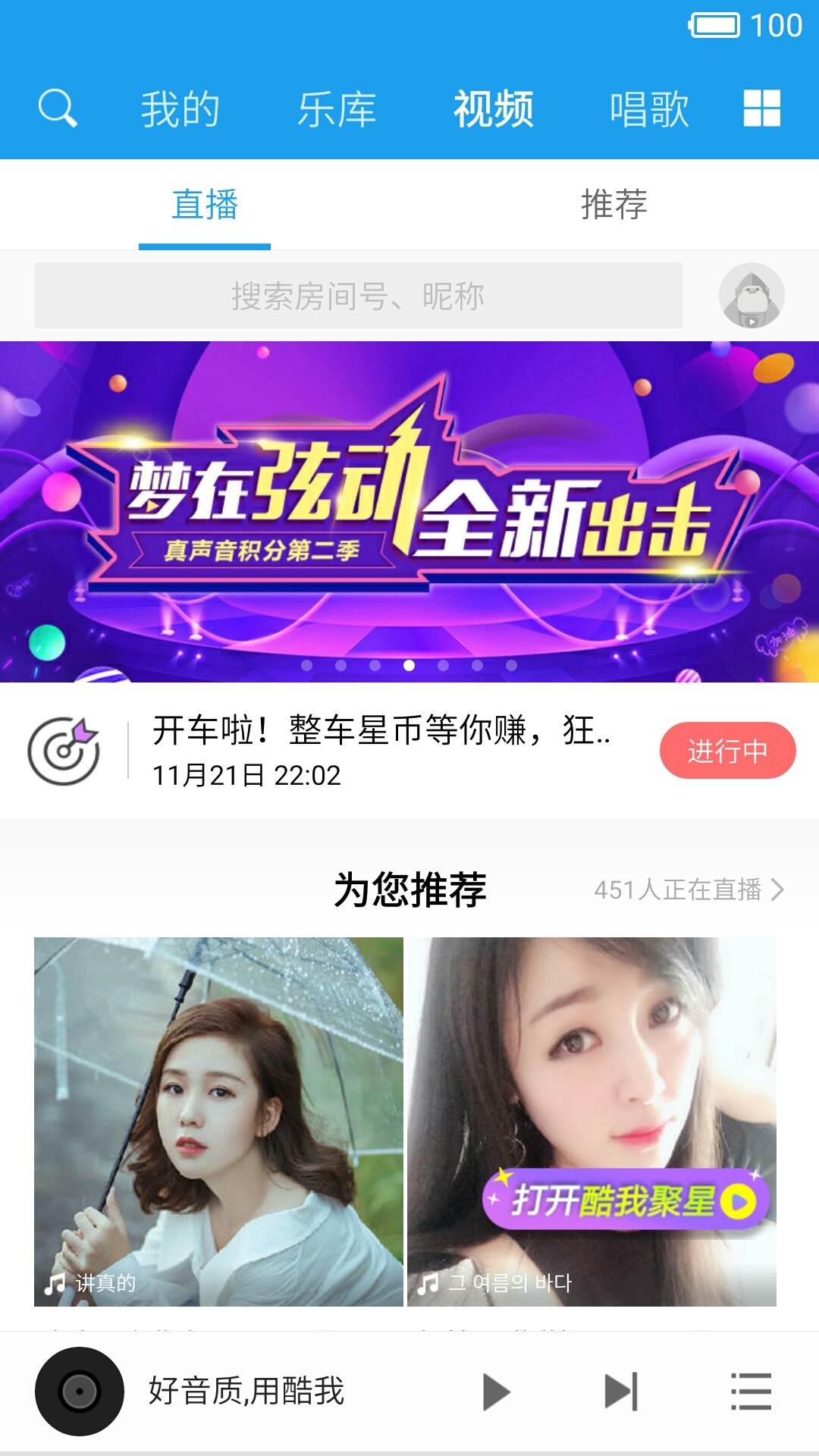Click the 进行中 button for the event
The width and height of the screenshot is (819, 1456).
pyautogui.click(x=727, y=750)
